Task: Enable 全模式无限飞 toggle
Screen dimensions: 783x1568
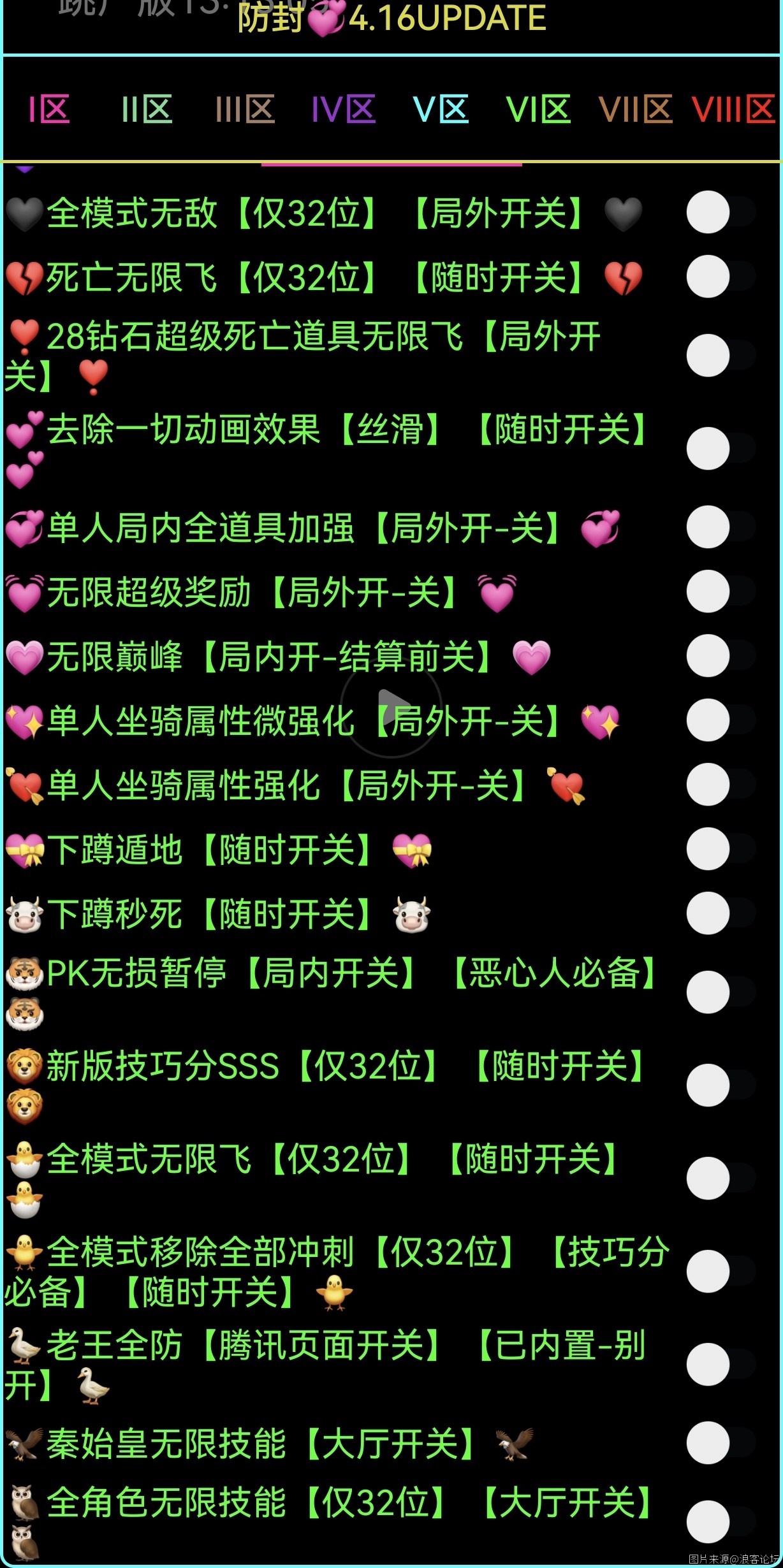Action: (720, 1179)
